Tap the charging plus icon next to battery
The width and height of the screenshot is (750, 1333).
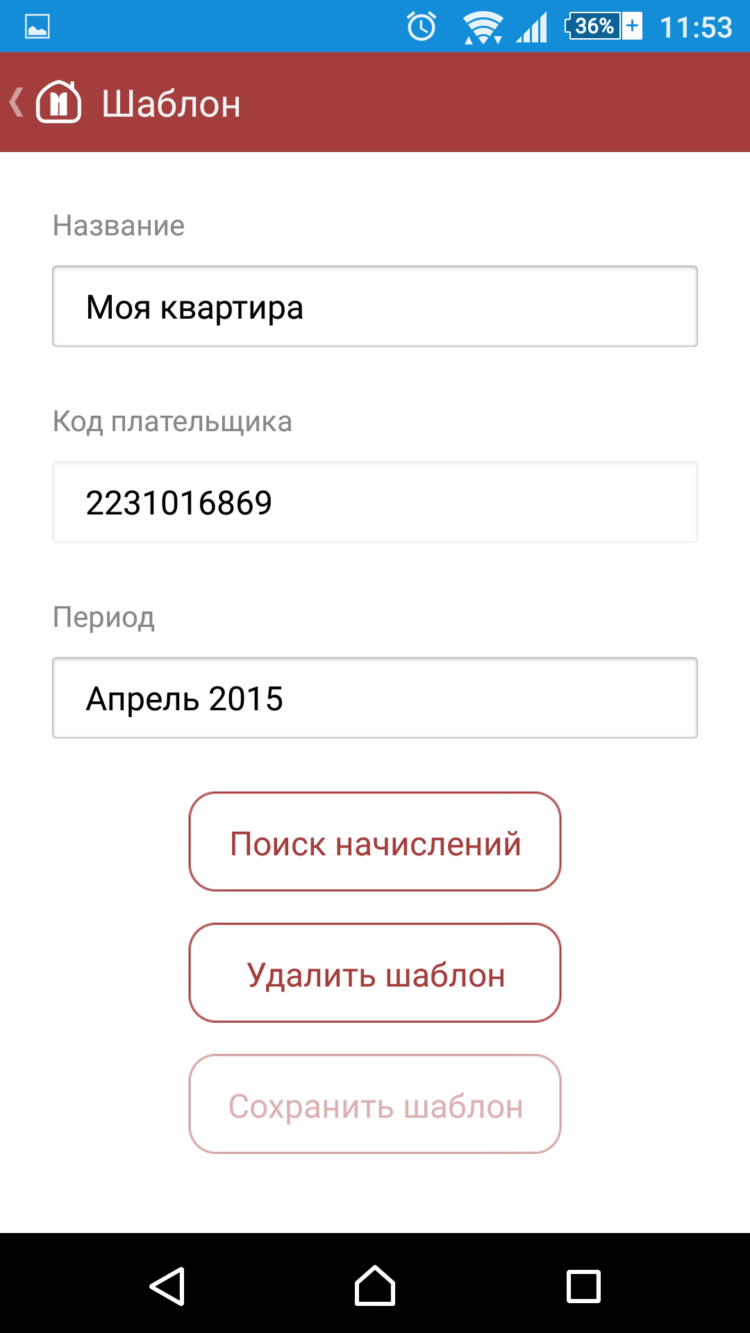pos(630,25)
